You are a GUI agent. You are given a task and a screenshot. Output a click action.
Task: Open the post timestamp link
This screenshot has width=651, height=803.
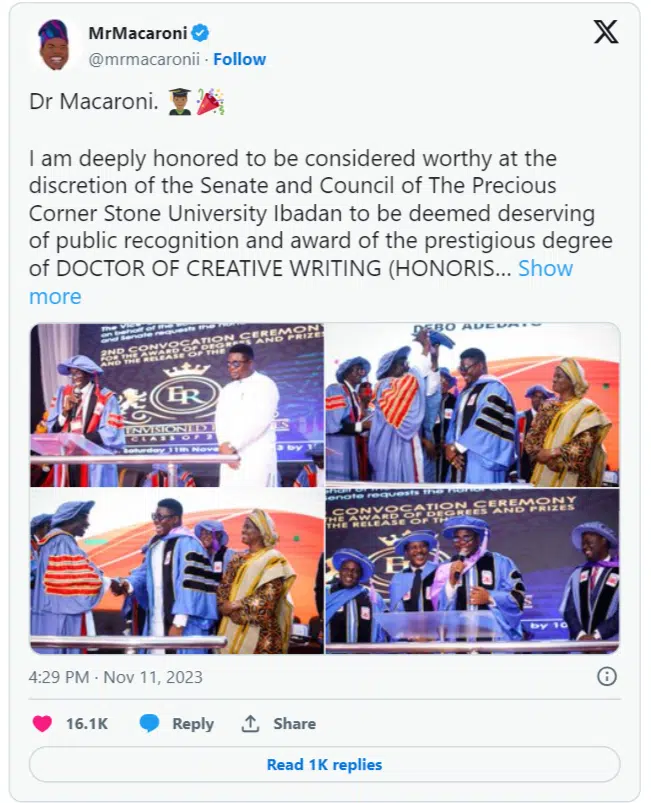(116, 677)
